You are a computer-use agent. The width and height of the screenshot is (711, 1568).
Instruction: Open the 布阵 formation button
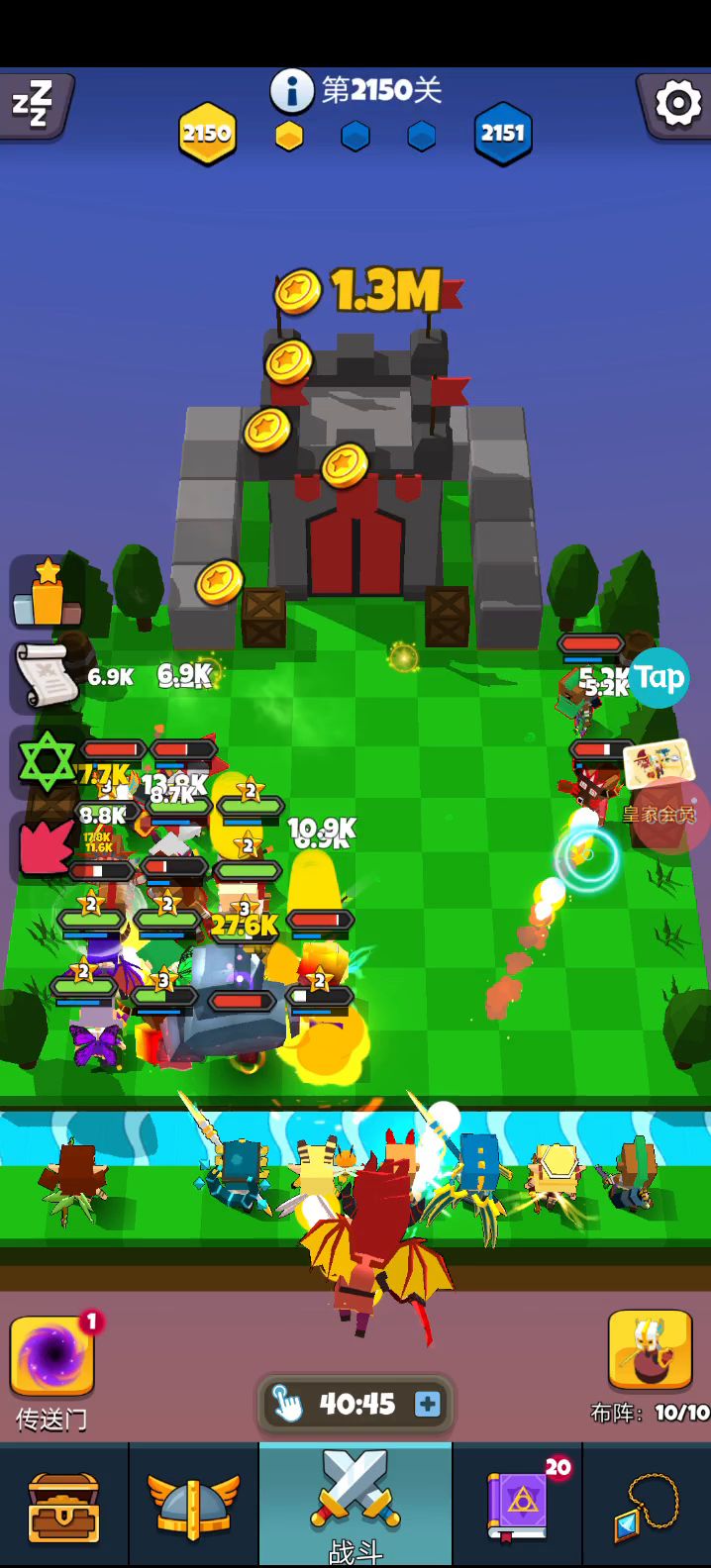click(x=650, y=1349)
